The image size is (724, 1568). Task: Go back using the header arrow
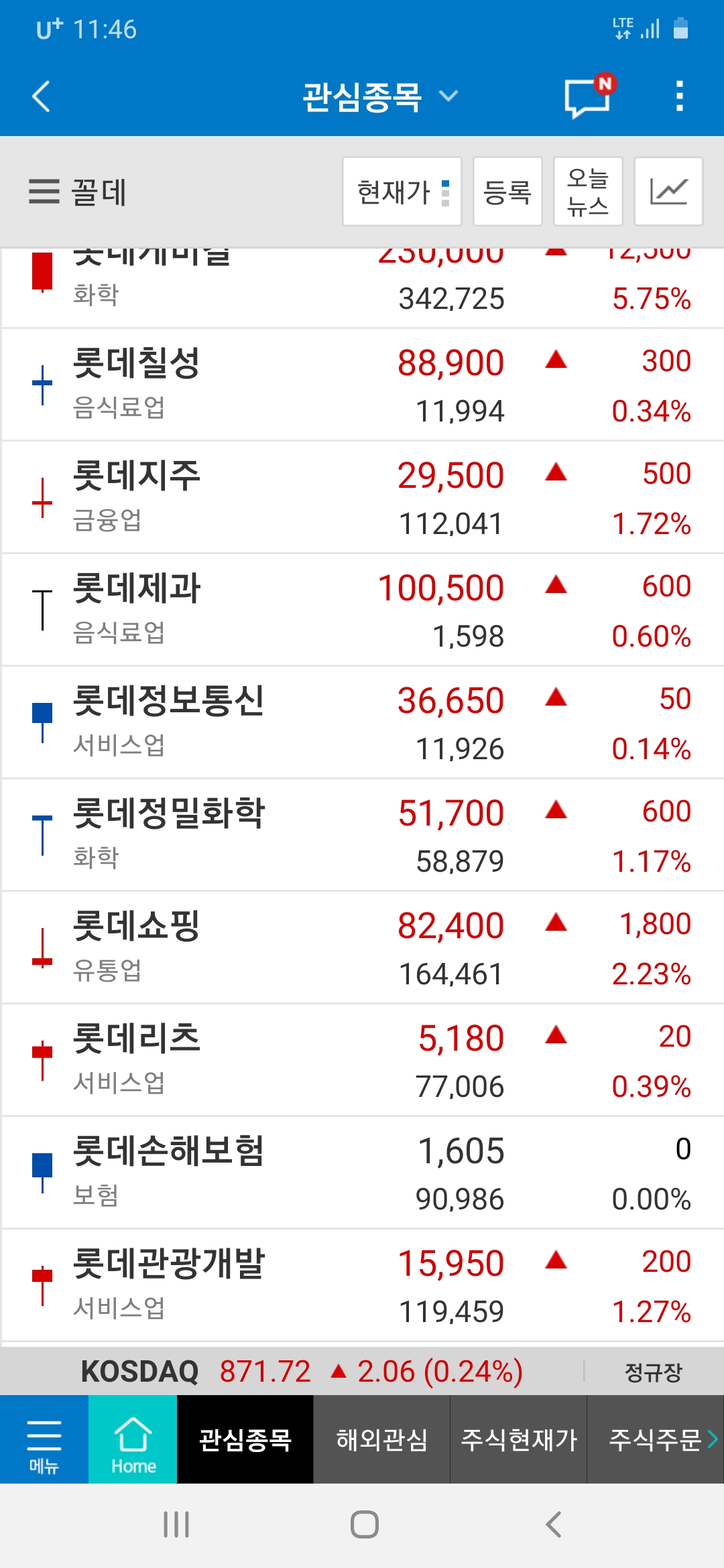click(x=42, y=96)
